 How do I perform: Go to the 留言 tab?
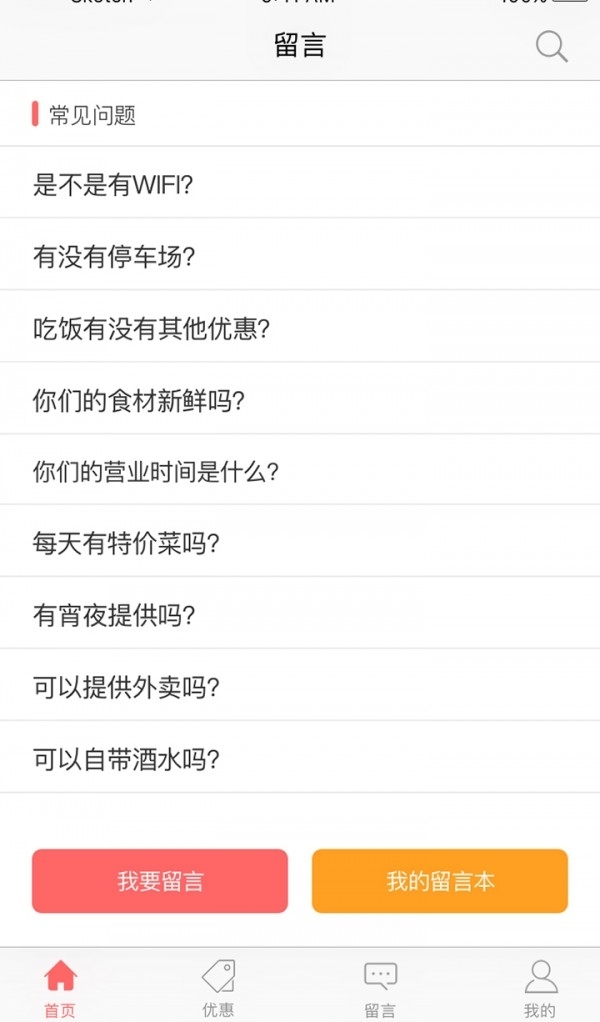[380, 988]
